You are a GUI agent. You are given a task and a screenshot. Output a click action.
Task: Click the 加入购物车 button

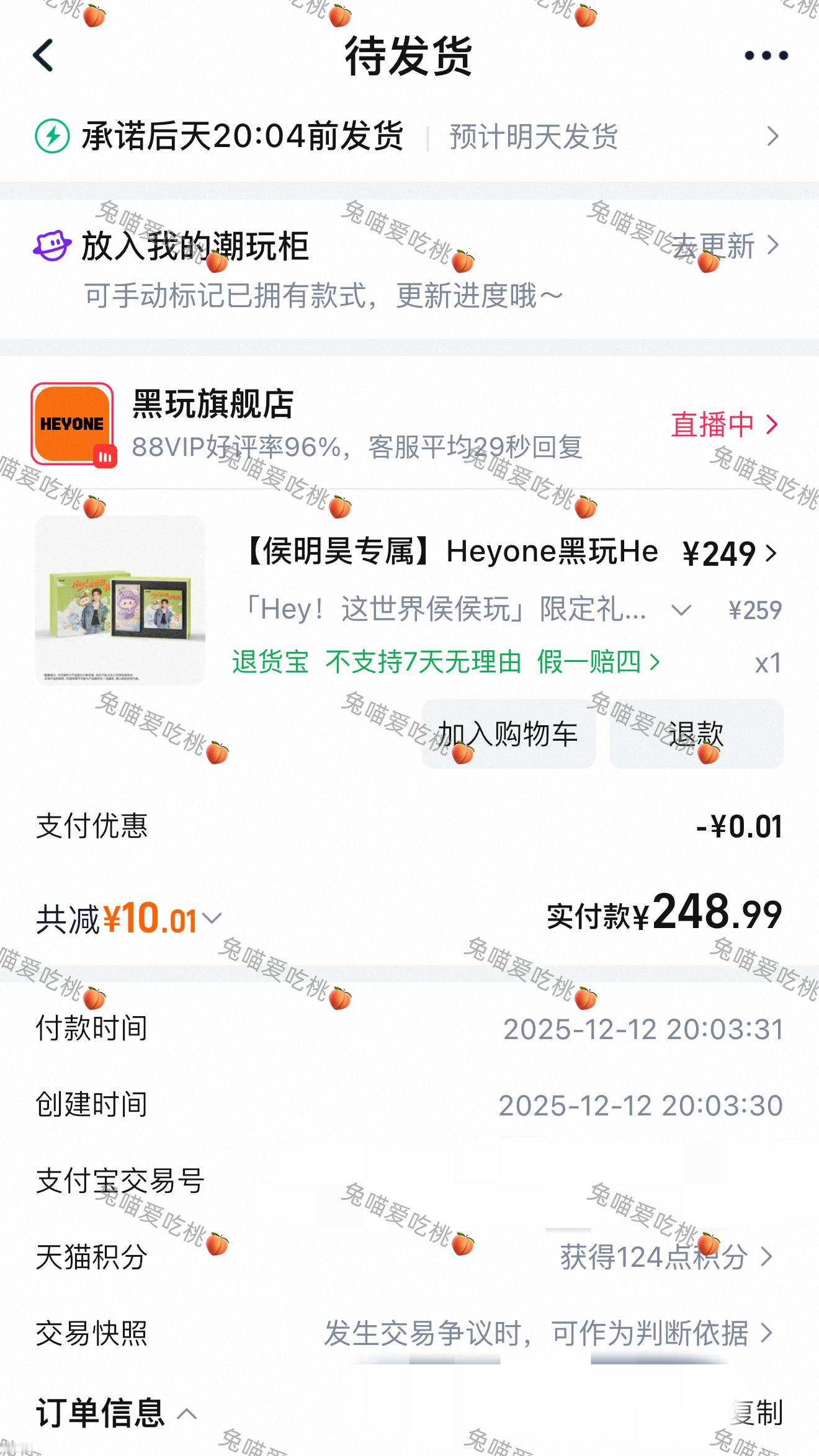(x=508, y=735)
